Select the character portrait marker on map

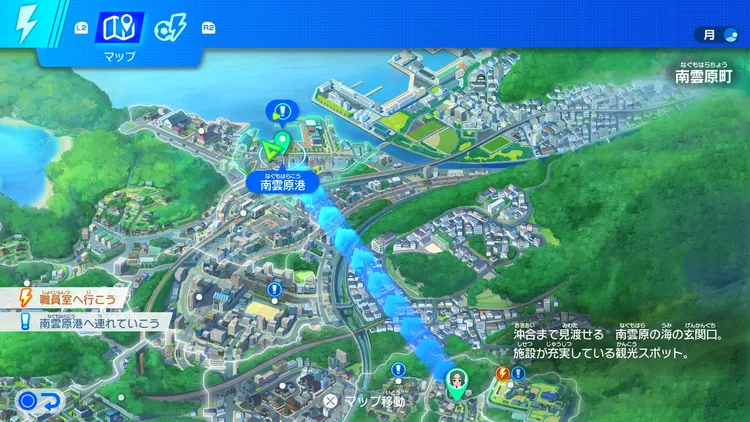click(x=458, y=382)
